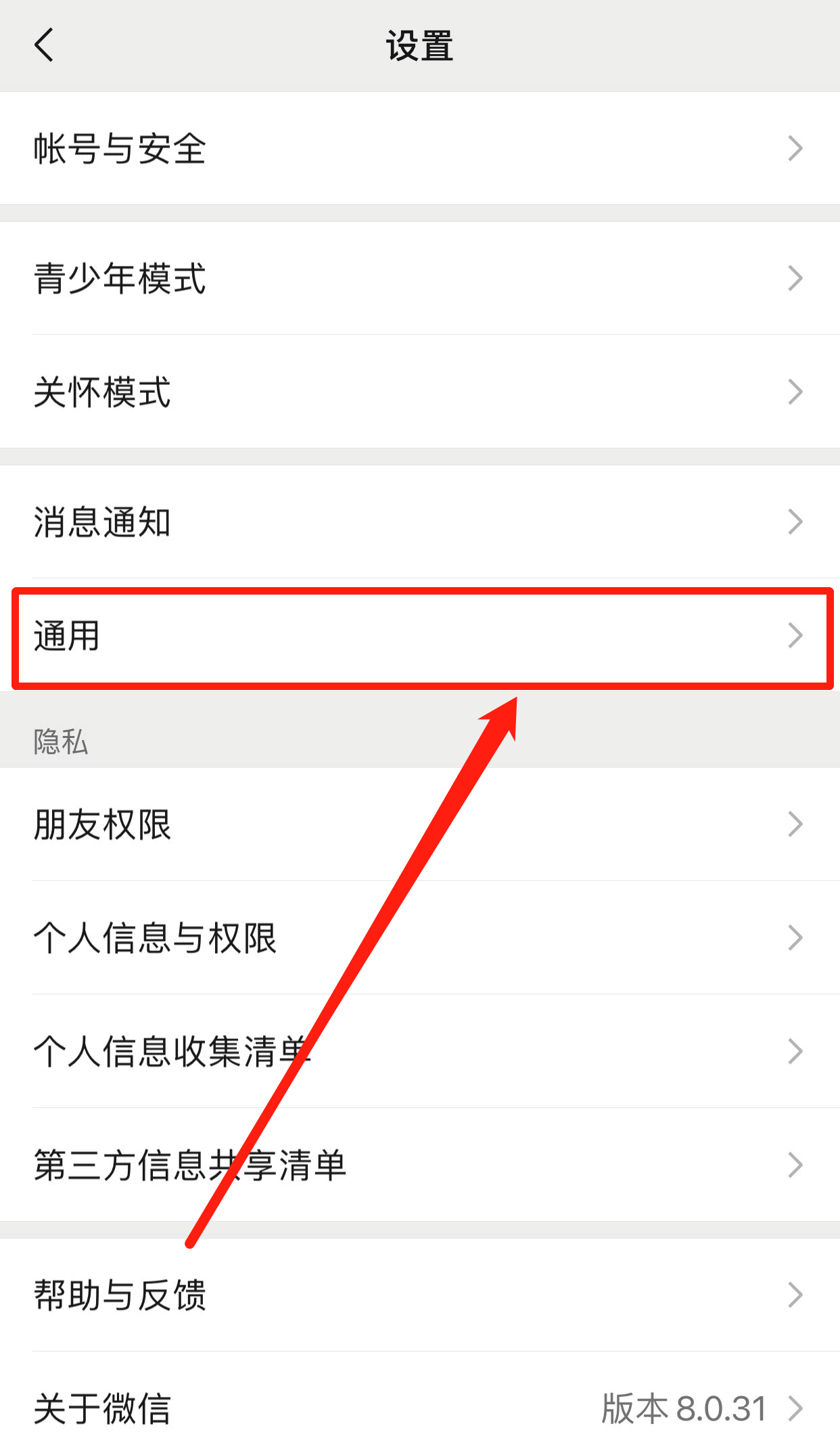The image size is (840, 1453).
Task: Open 帐号与安全 settings
Action: coord(419,148)
